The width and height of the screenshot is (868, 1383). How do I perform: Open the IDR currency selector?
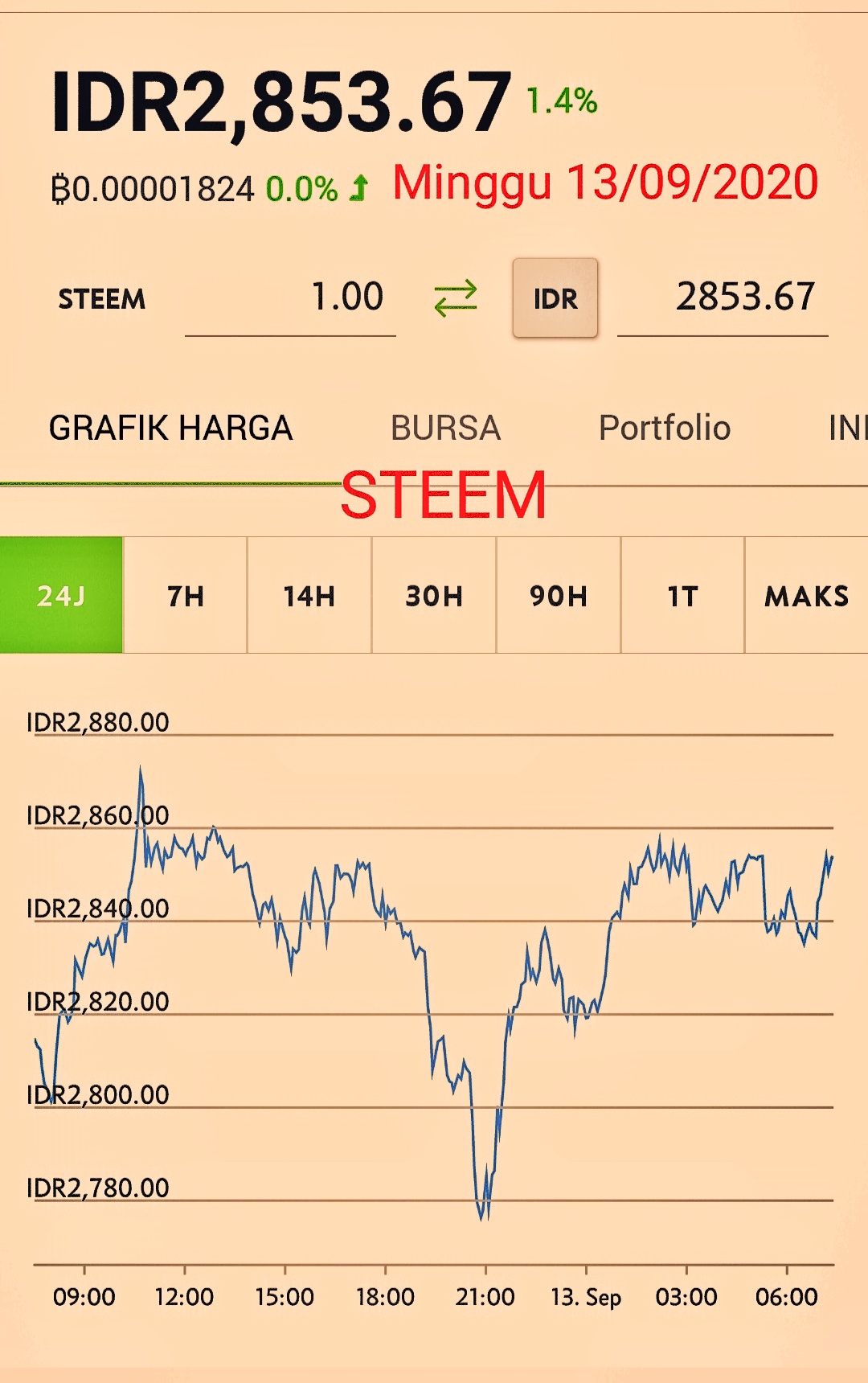coord(555,298)
